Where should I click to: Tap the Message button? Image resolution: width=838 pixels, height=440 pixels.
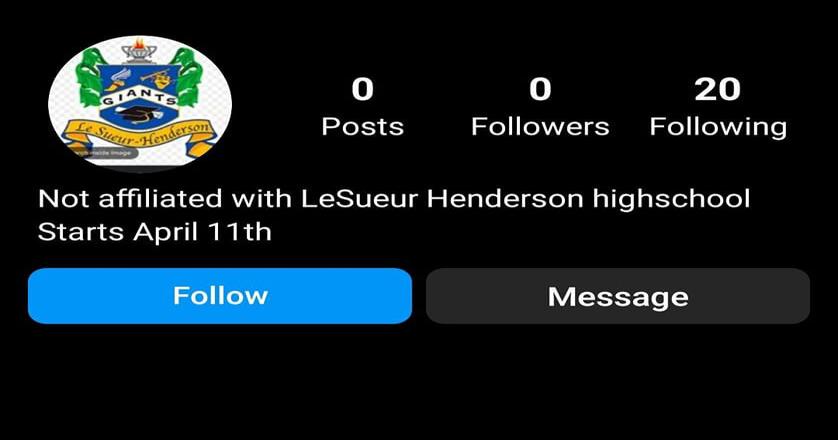click(x=617, y=296)
